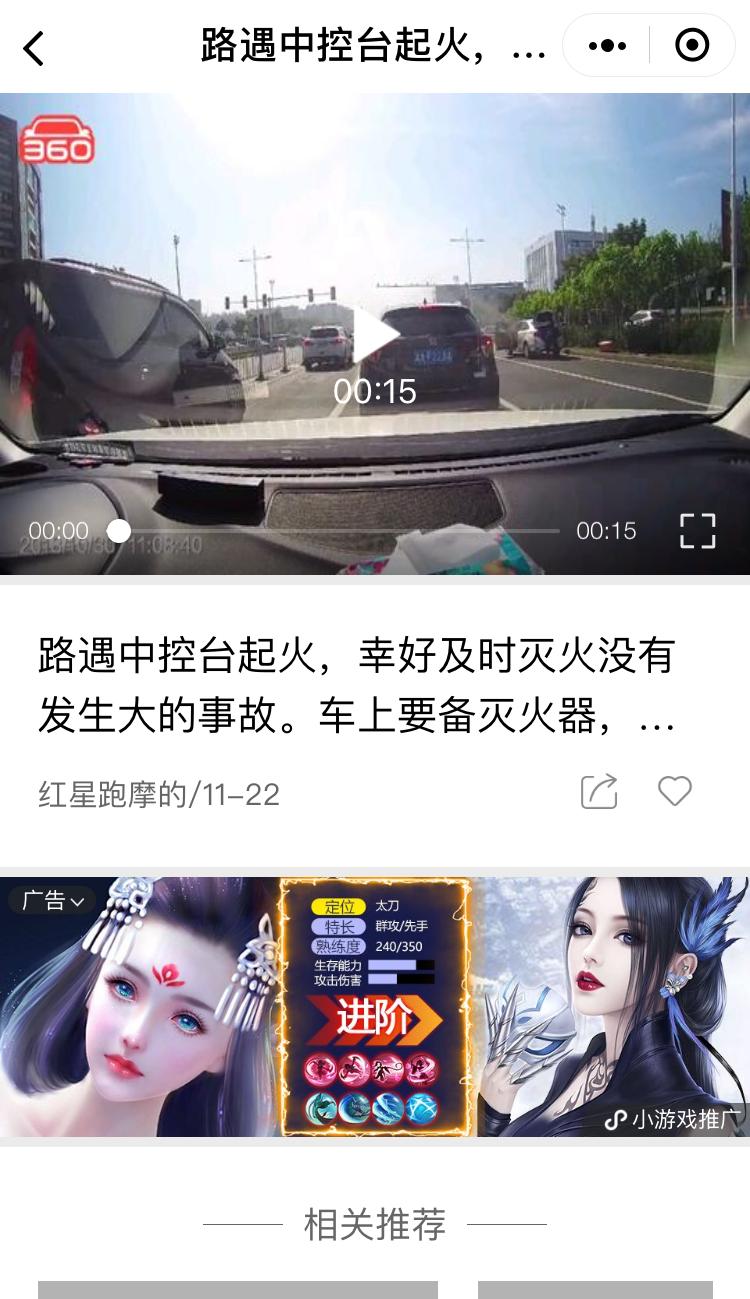Share this video post
Image resolution: width=750 pixels, height=1299 pixels.
599,792
